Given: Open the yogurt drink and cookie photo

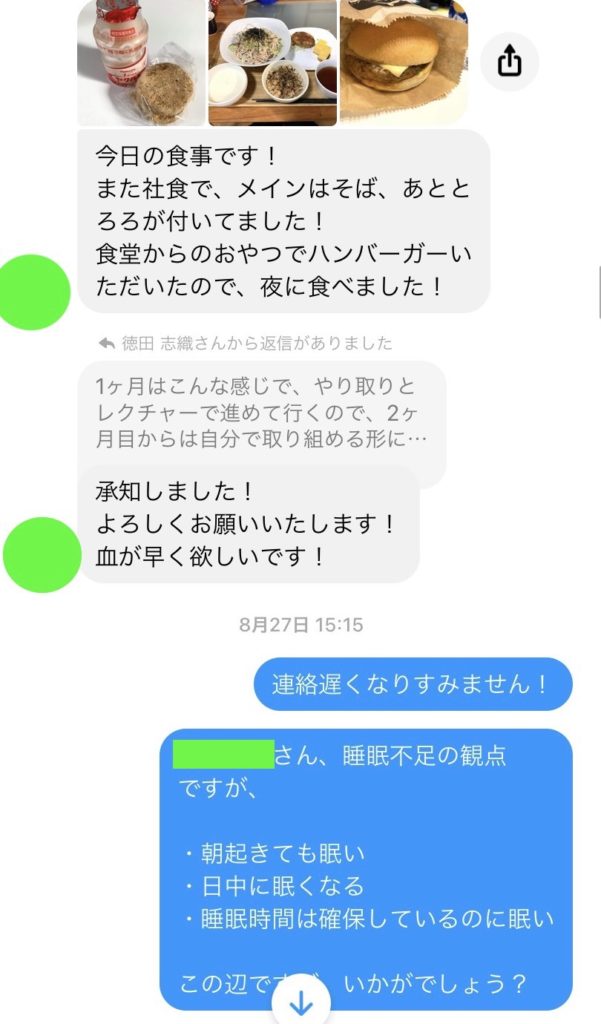Looking at the screenshot, I should (140, 62).
